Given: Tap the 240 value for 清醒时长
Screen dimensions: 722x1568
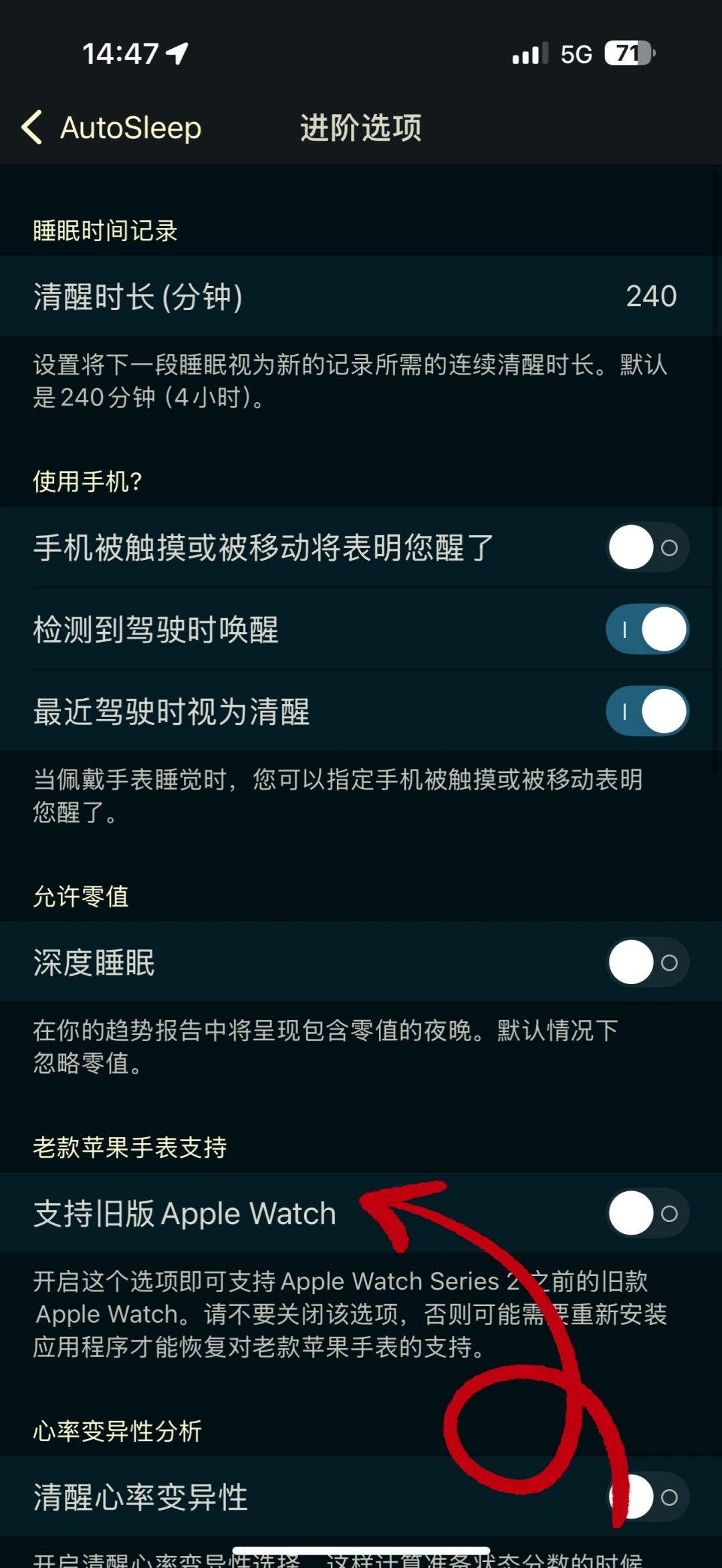Looking at the screenshot, I should click(x=652, y=296).
